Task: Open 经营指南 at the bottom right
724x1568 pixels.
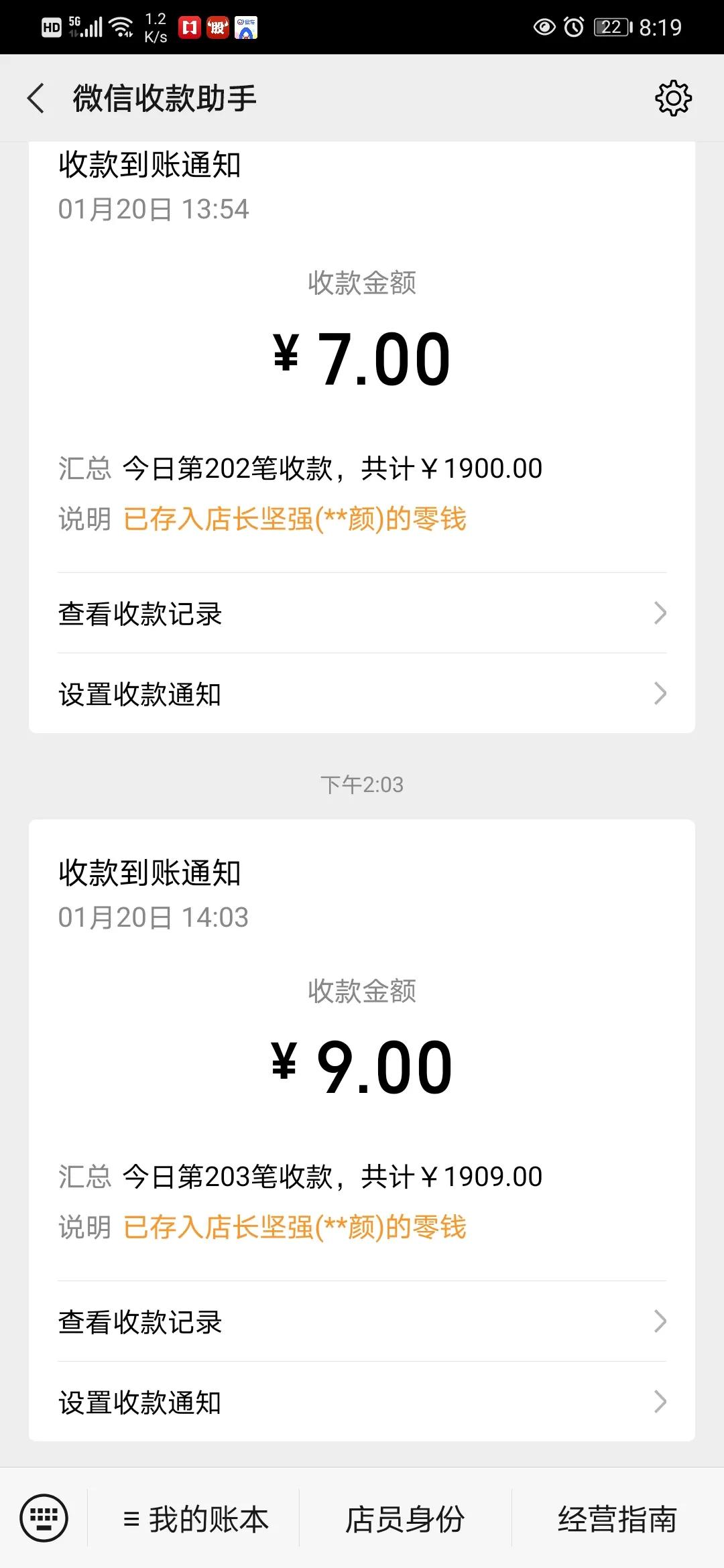Action: [x=617, y=1518]
